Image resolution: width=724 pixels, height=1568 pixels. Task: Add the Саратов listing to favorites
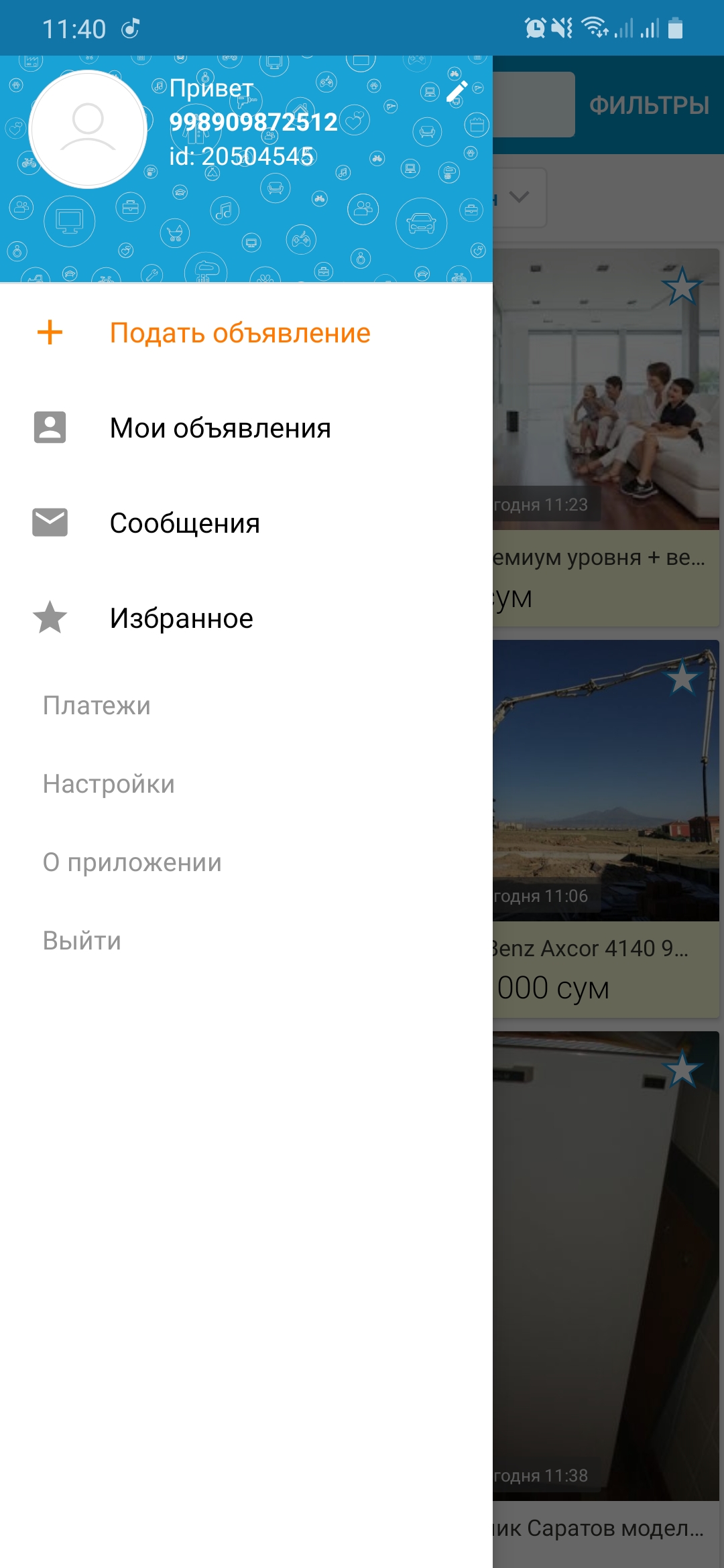point(682,1069)
